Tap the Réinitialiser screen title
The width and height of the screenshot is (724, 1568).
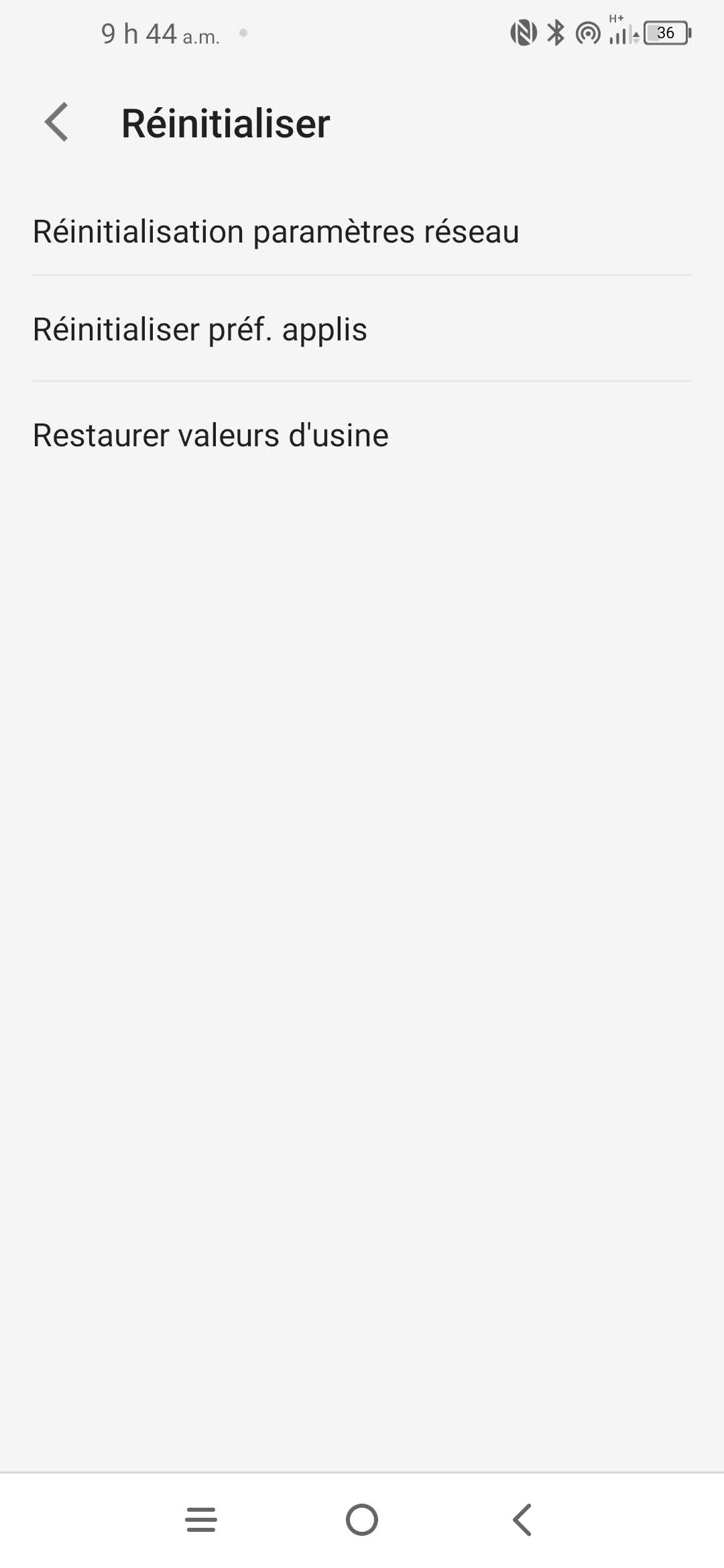[225, 123]
